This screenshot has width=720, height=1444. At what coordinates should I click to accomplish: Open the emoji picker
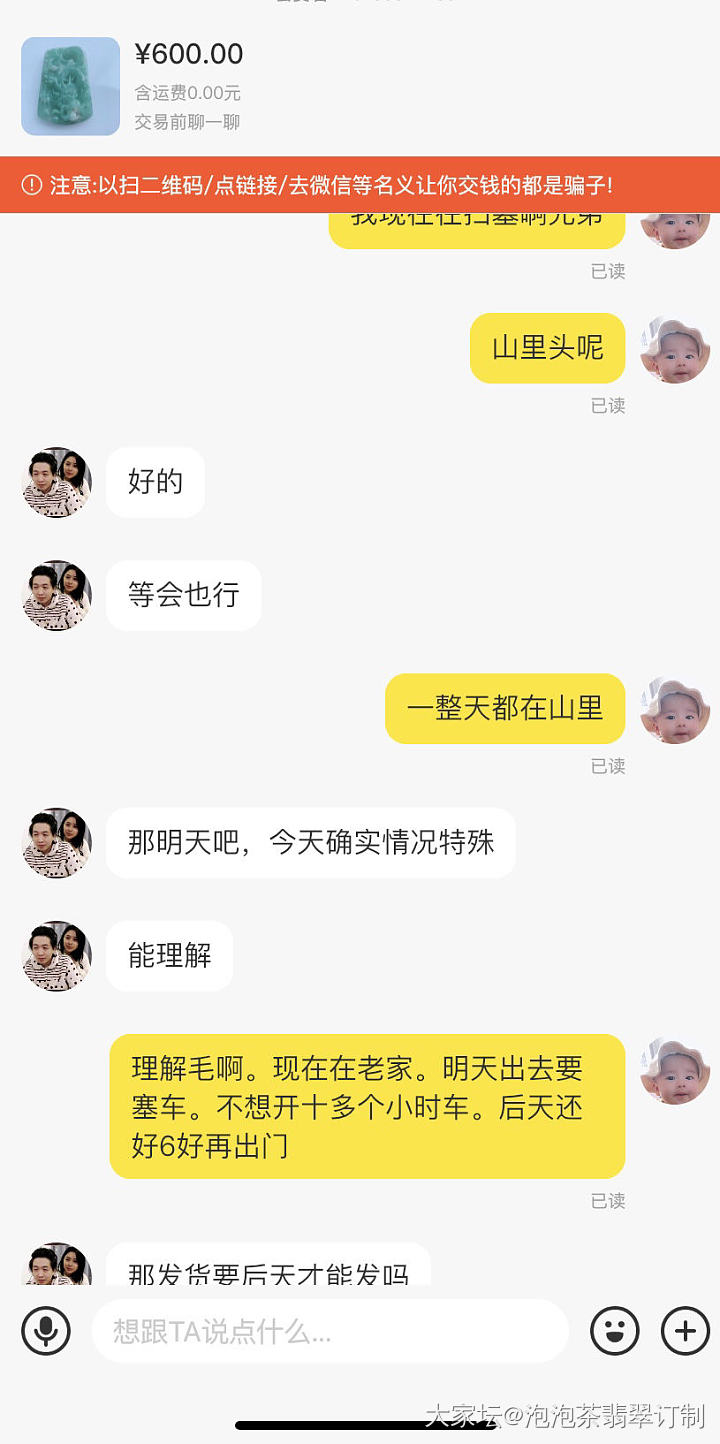click(614, 1331)
